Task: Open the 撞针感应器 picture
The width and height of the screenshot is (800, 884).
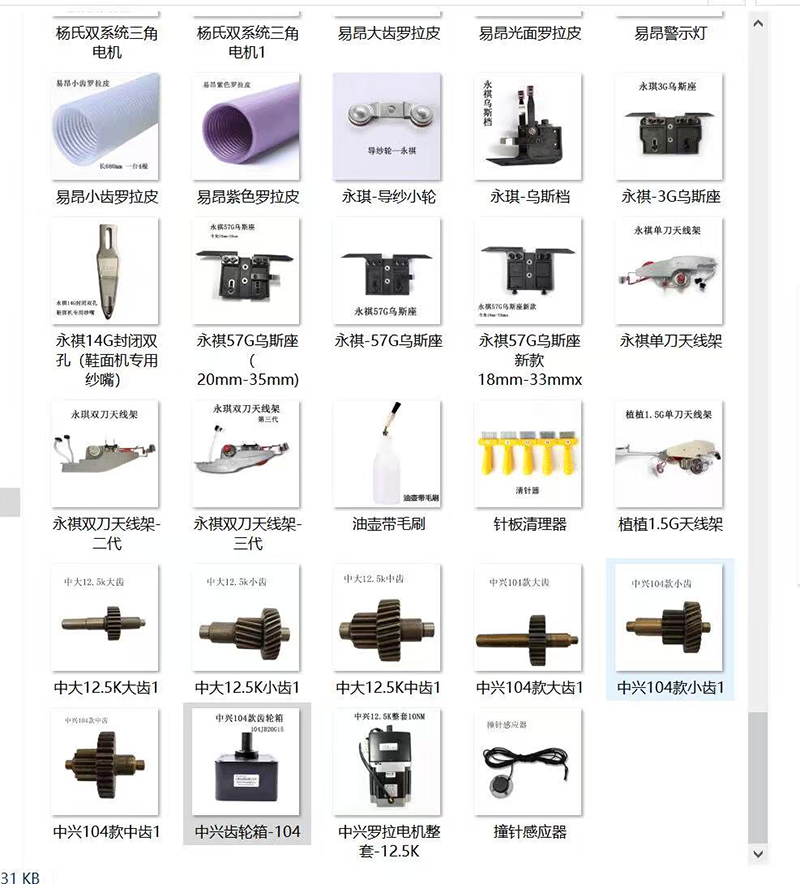Action: click(529, 763)
